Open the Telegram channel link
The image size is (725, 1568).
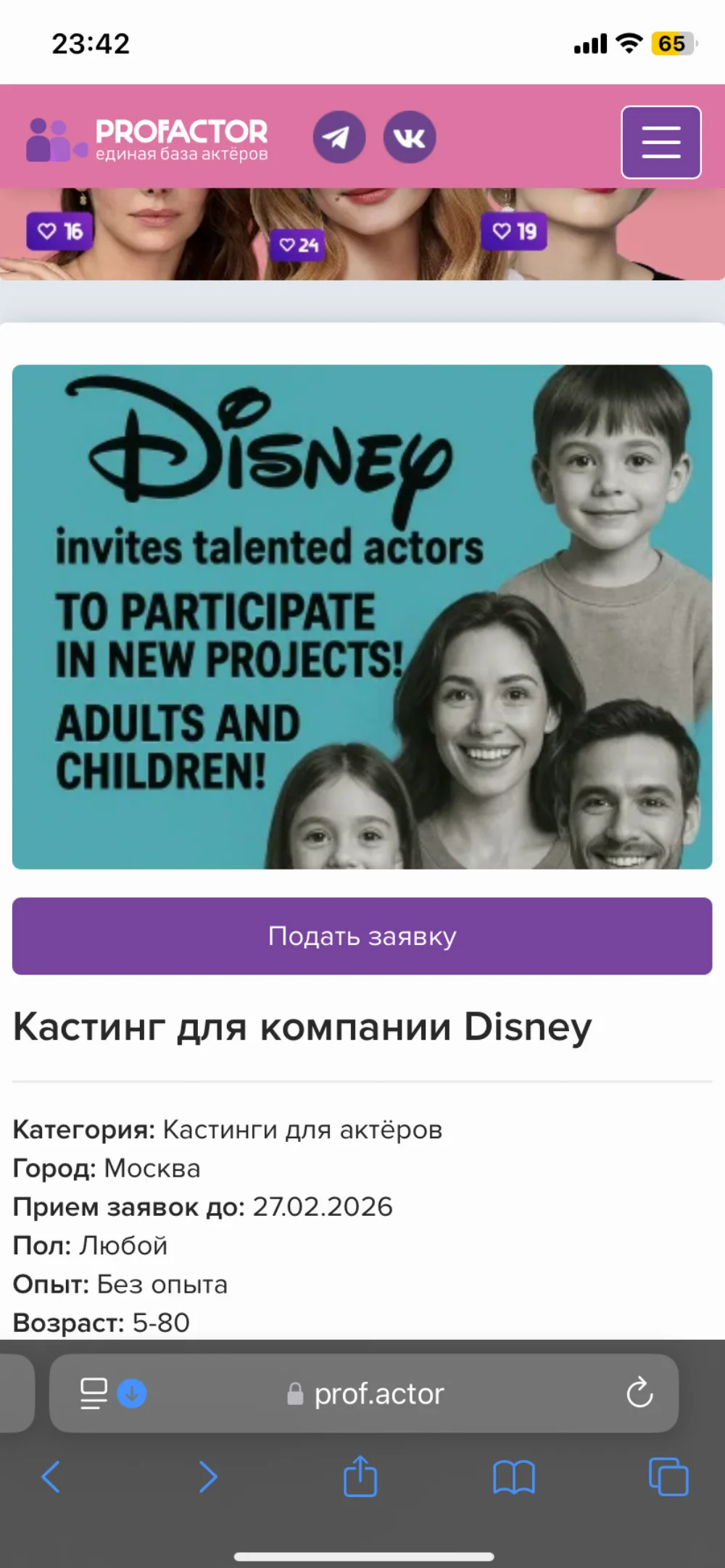(x=339, y=137)
